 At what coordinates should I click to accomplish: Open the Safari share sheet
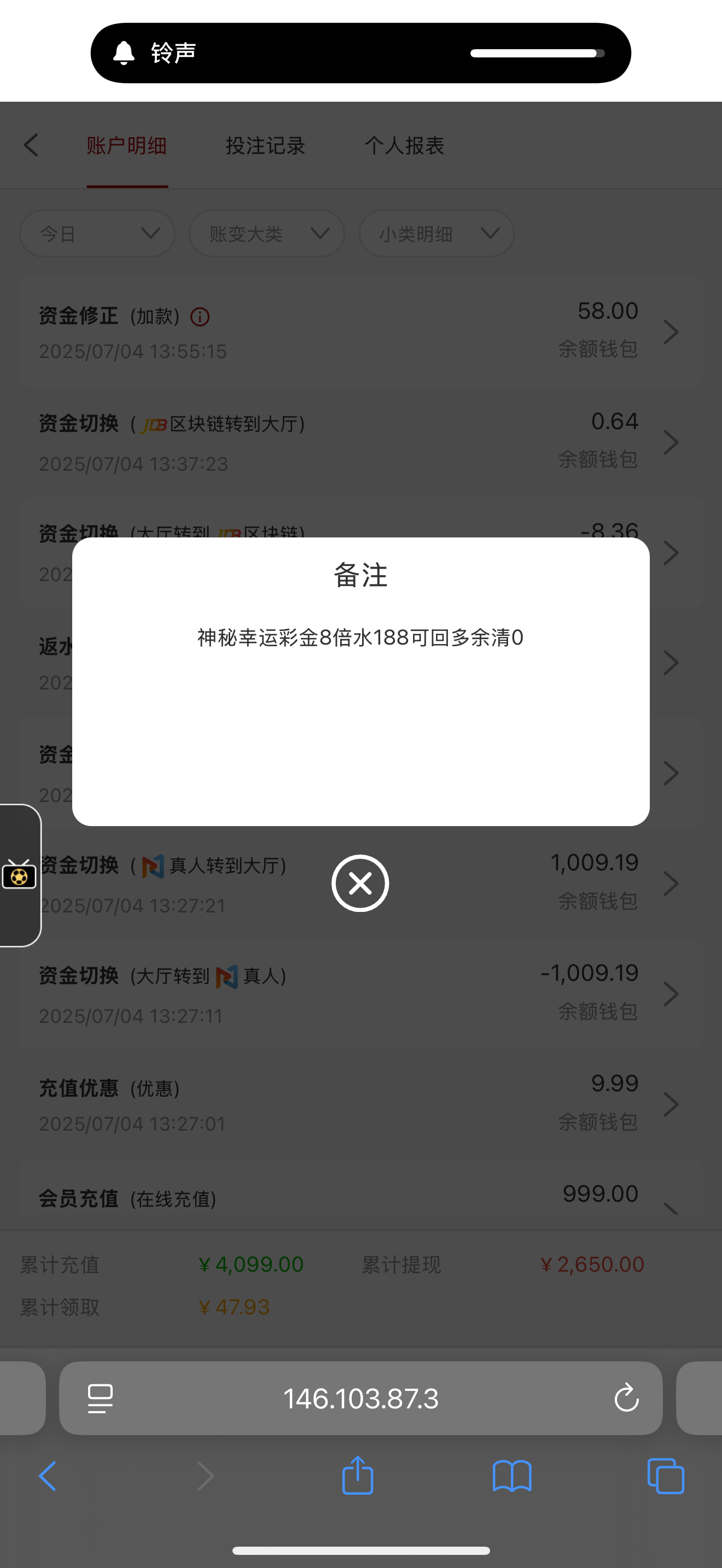[357, 1476]
